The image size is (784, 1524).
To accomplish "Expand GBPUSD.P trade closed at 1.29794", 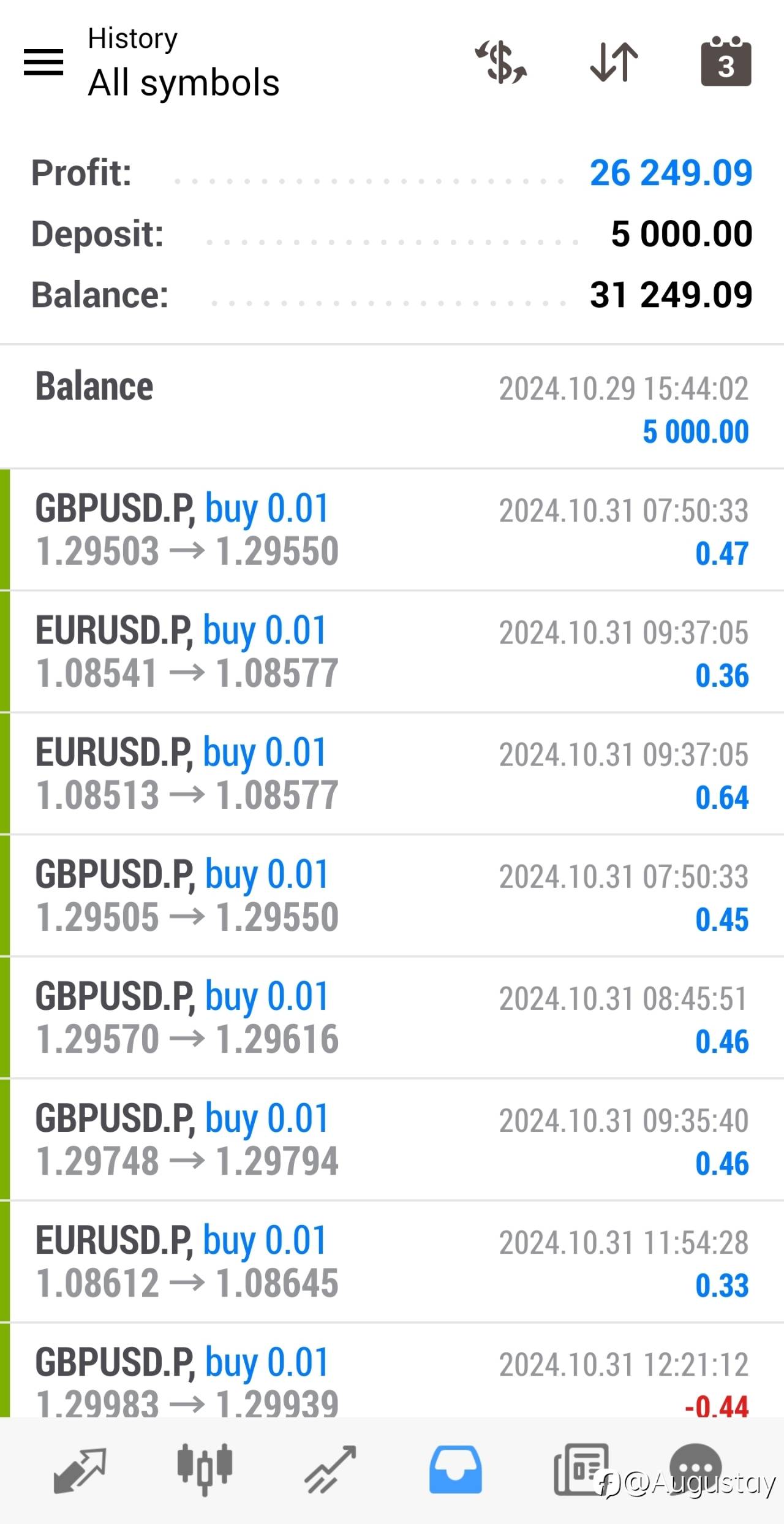I will [x=392, y=1139].
